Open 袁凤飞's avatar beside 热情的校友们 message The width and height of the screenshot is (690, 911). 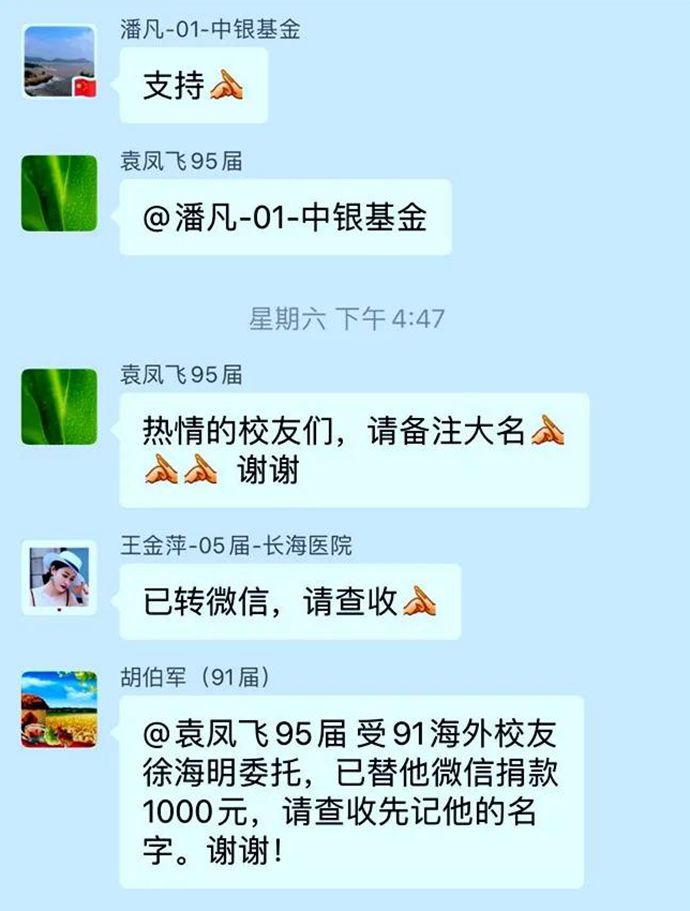pyautogui.click(x=59, y=407)
